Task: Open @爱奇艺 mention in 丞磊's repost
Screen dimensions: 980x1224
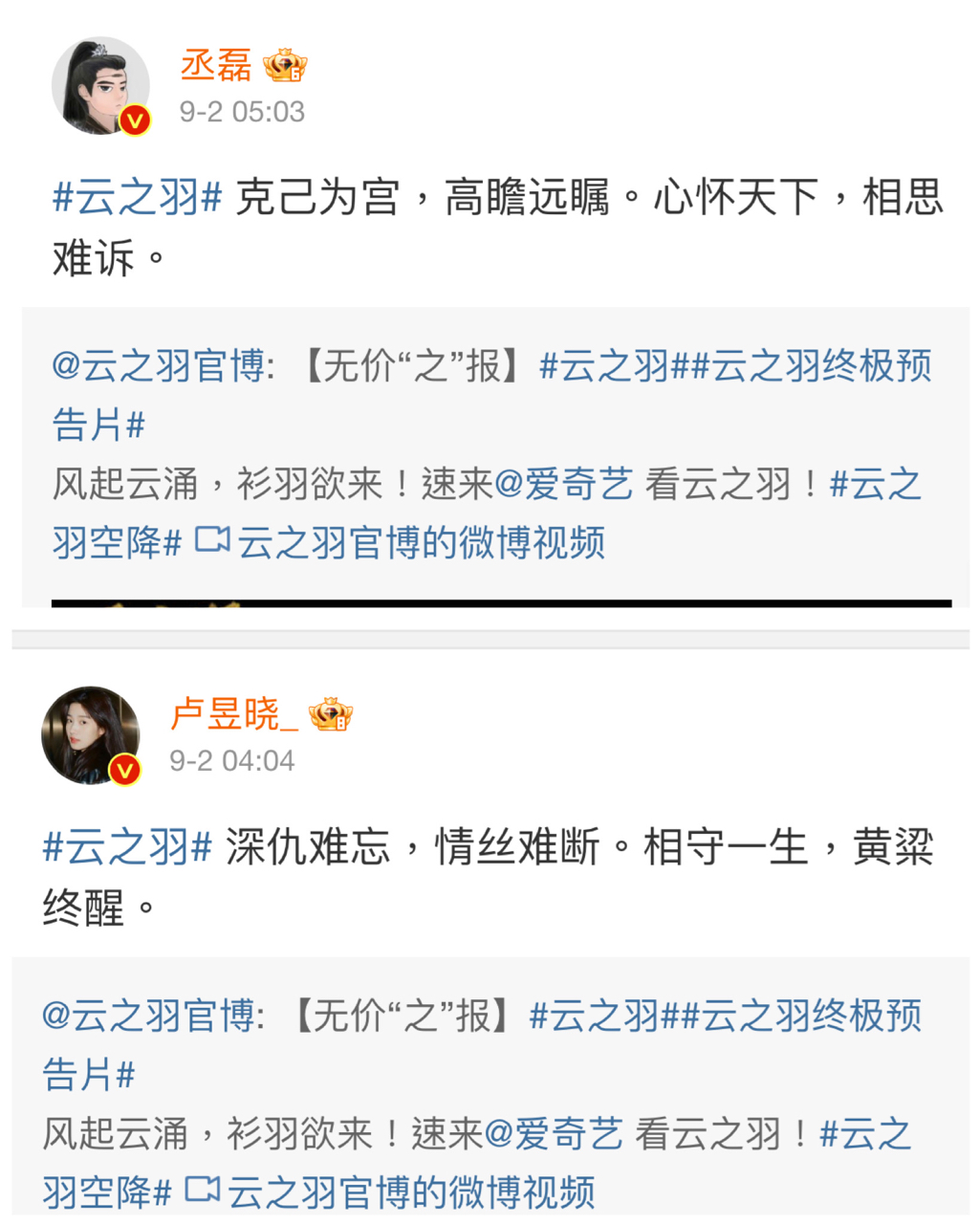Action: [x=563, y=485]
